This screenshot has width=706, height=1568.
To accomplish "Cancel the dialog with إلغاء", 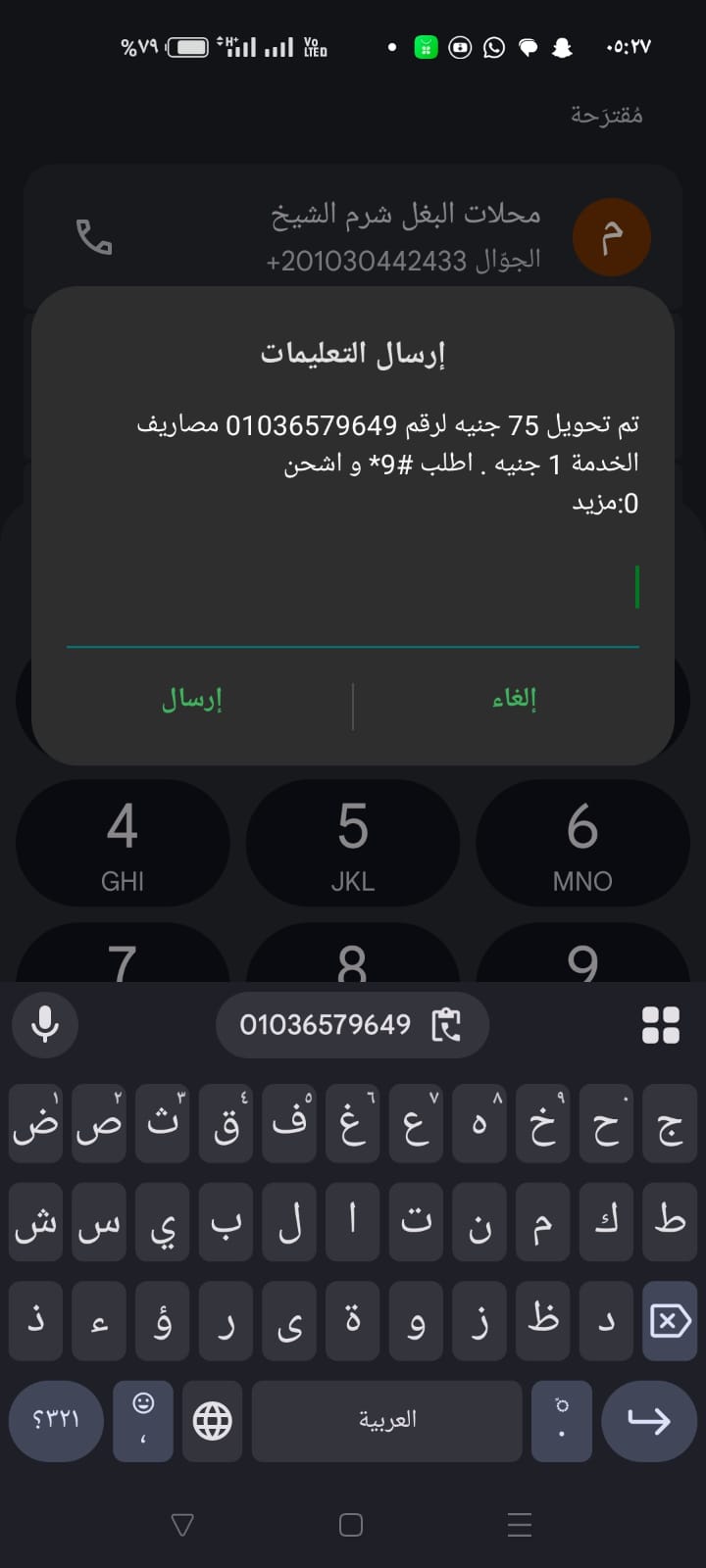I will [514, 698].
